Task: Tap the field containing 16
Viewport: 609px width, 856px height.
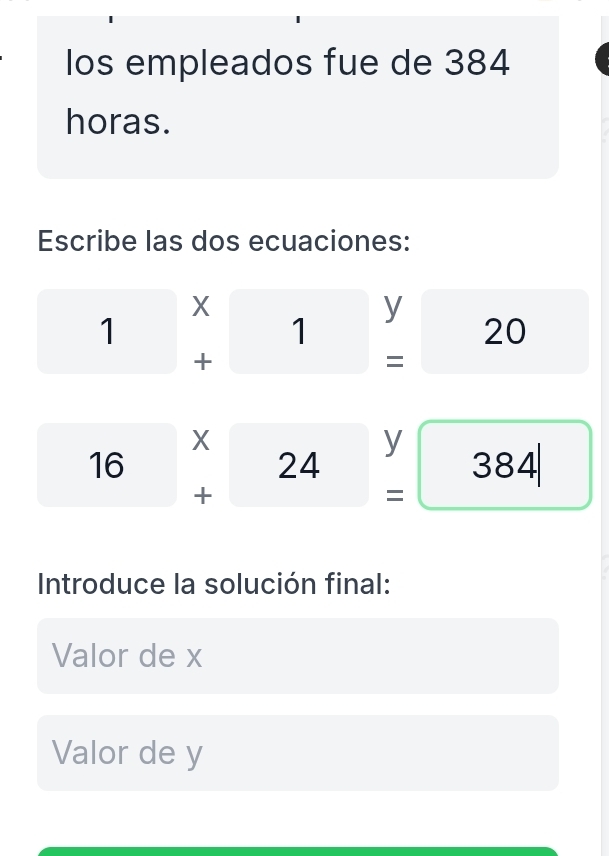Action: coord(107,464)
